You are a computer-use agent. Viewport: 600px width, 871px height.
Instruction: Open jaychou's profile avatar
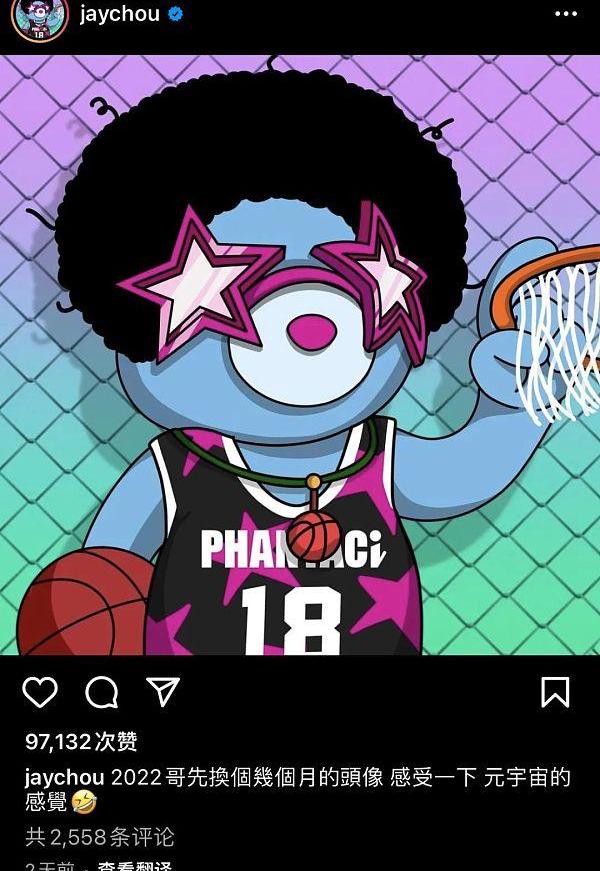40,17
